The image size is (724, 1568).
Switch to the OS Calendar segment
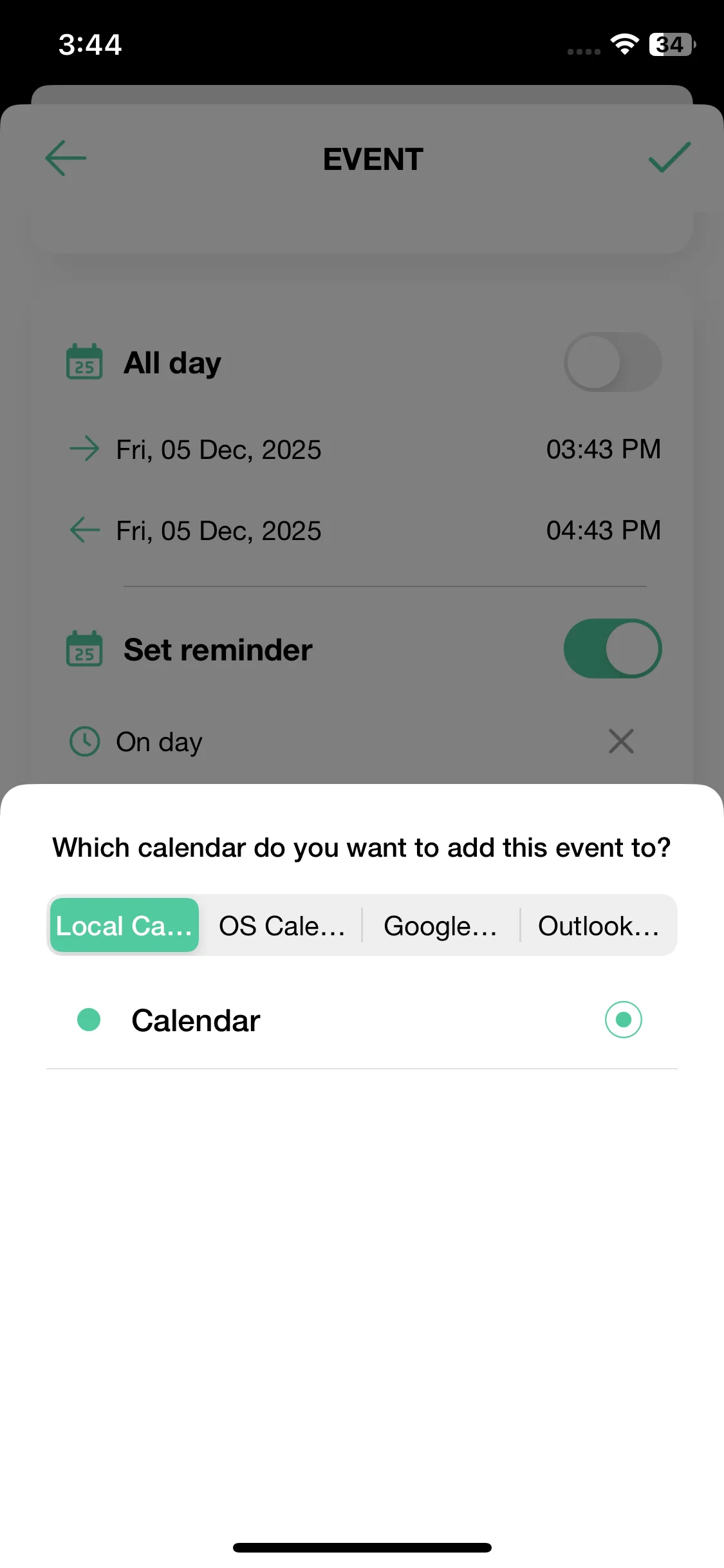[x=282, y=926]
